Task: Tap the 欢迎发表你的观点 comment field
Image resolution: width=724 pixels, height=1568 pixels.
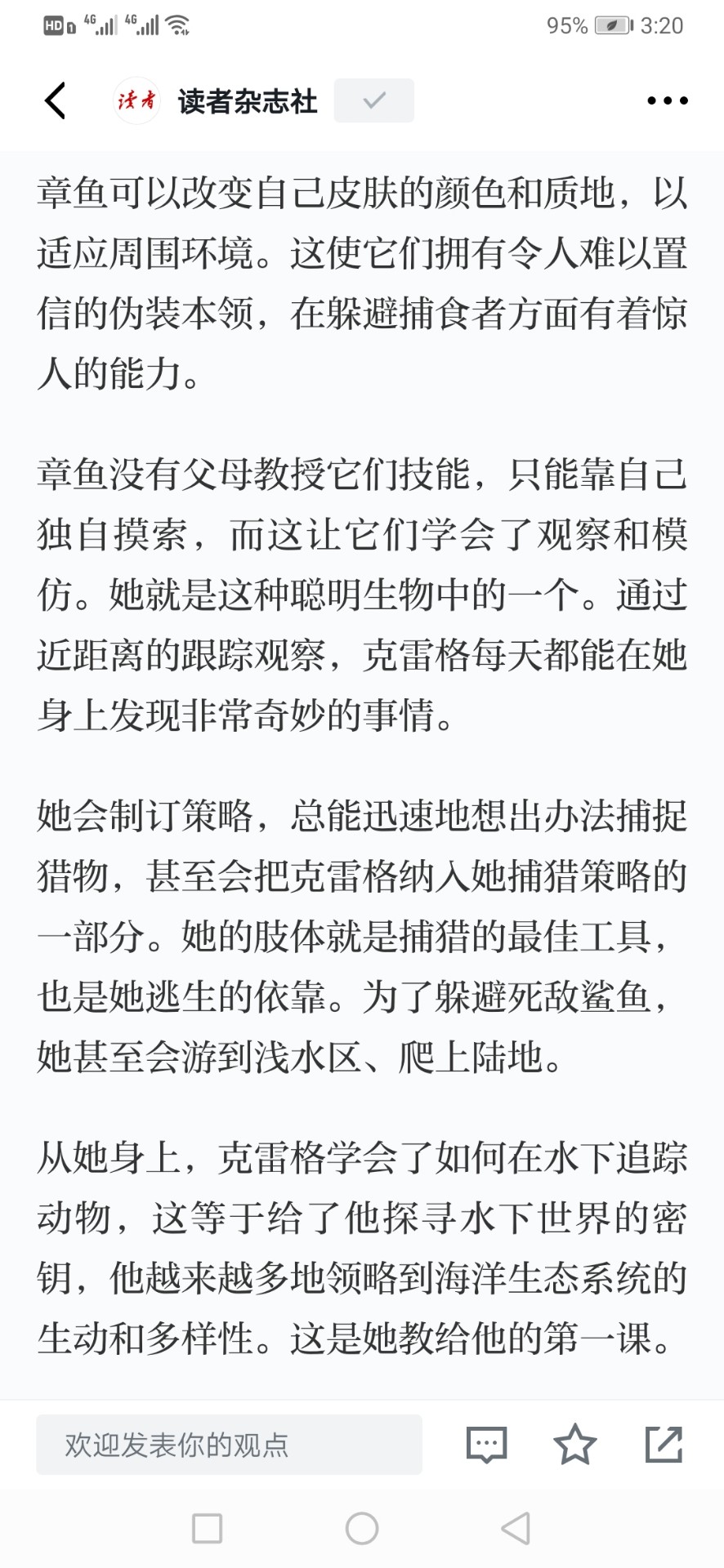Action: click(x=229, y=1445)
